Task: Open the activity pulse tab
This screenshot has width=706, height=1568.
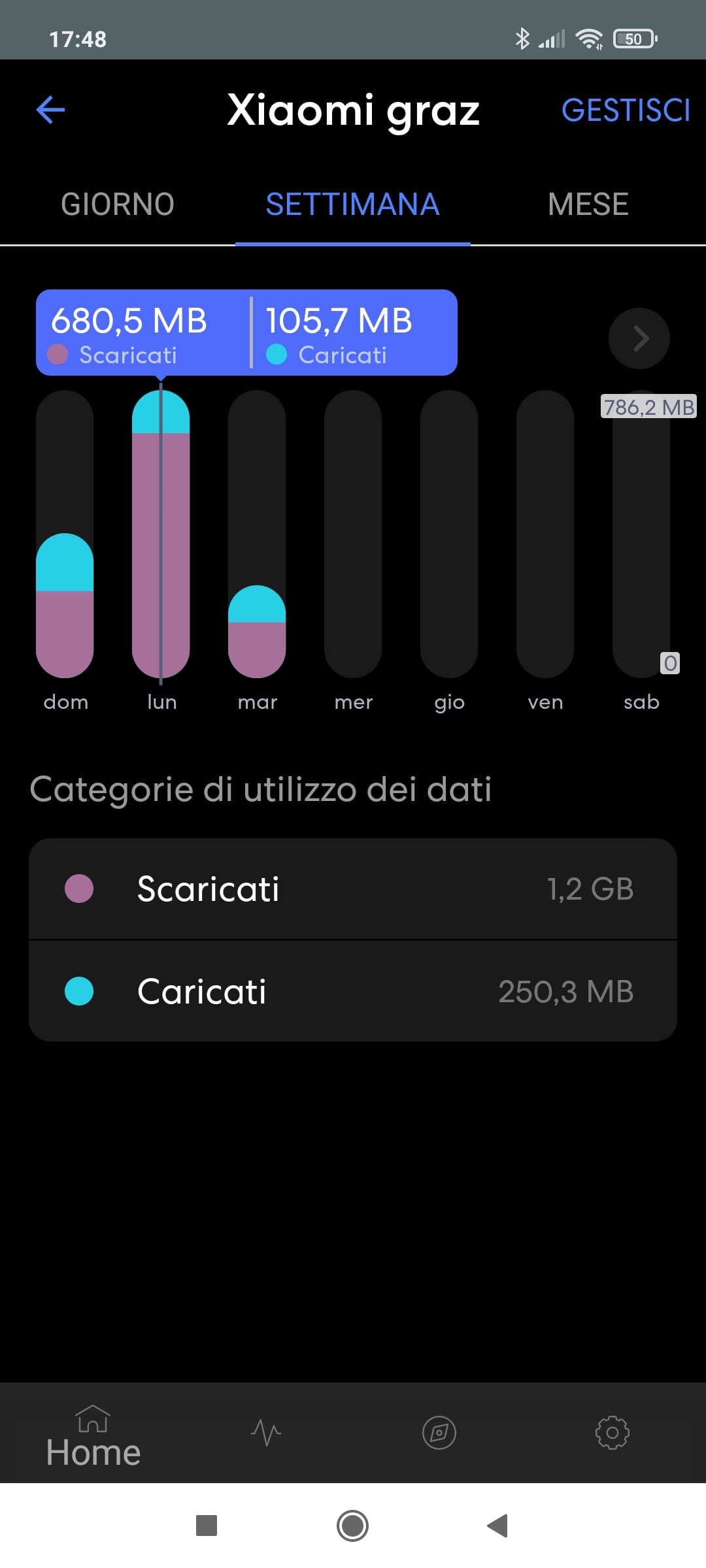Action: (x=266, y=1432)
